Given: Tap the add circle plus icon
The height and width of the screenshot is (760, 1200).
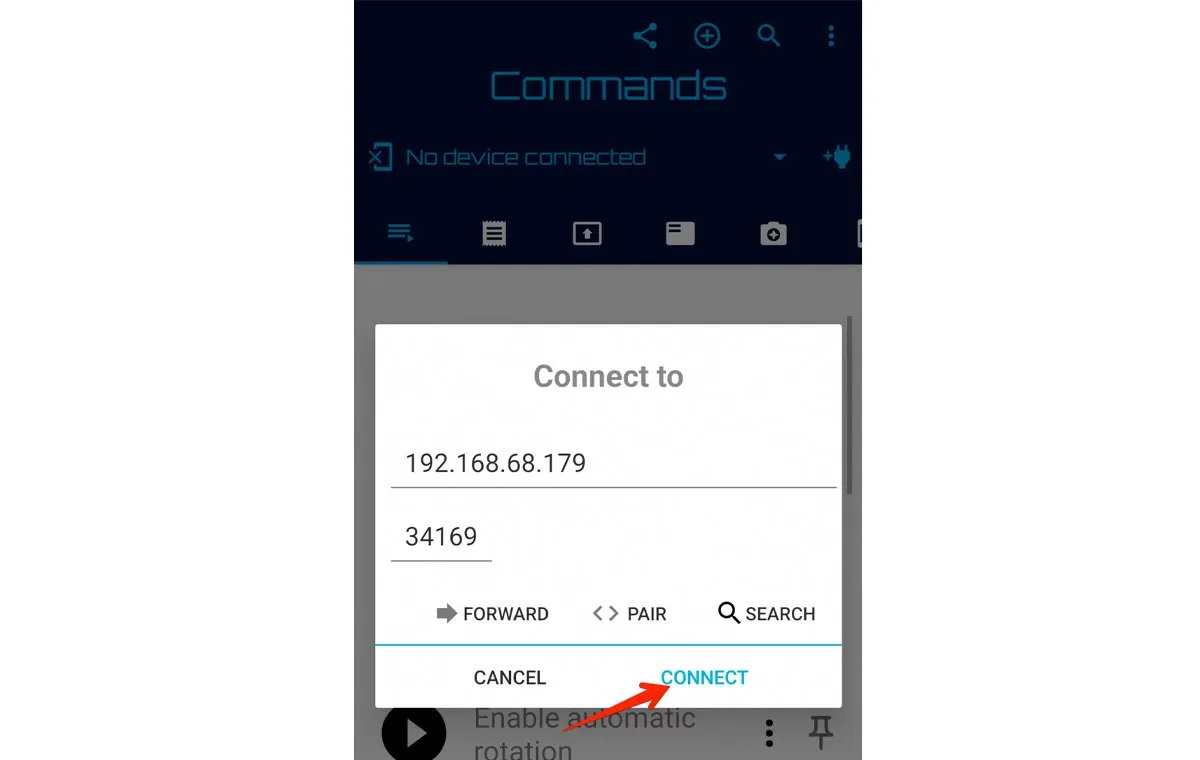Looking at the screenshot, I should 707,37.
